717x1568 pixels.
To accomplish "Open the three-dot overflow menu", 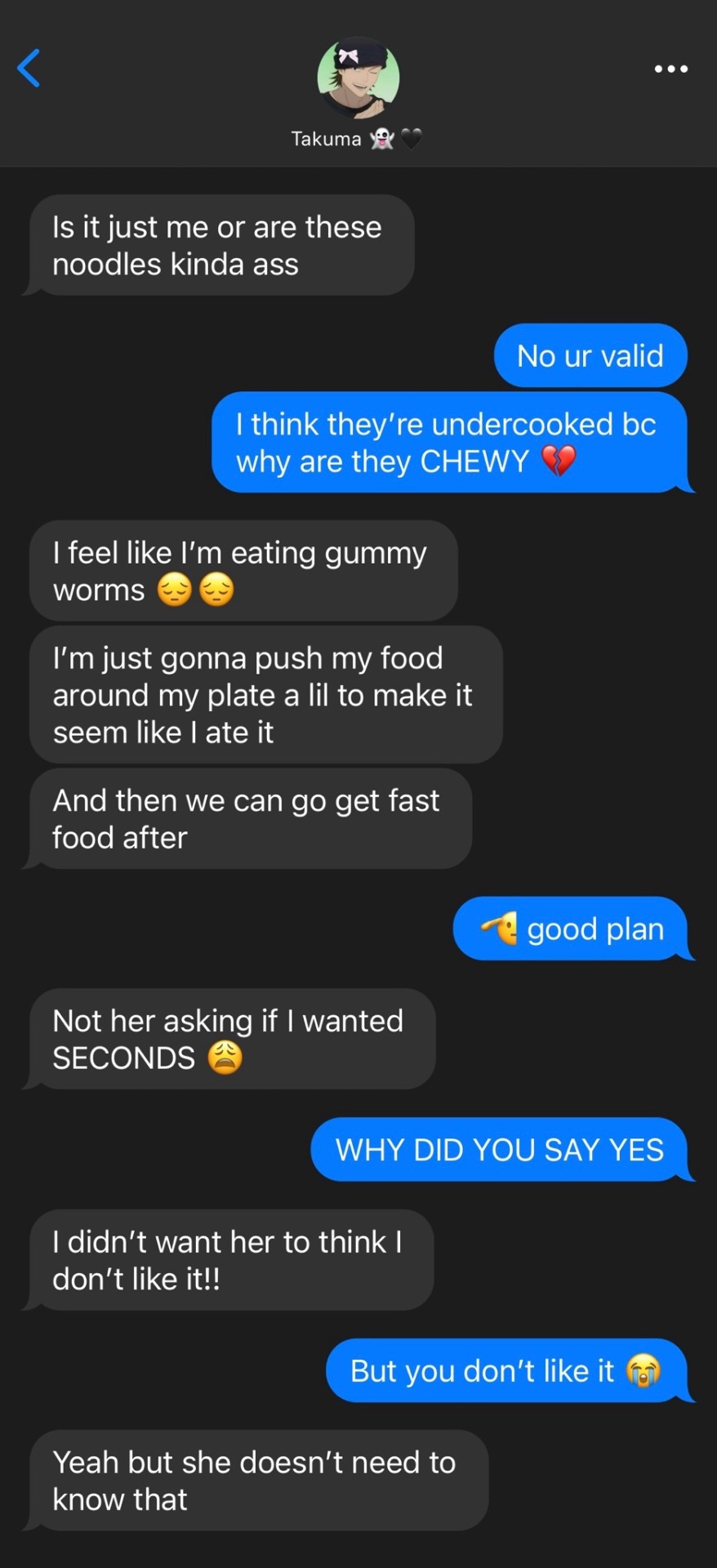I will (x=670, y=69).
